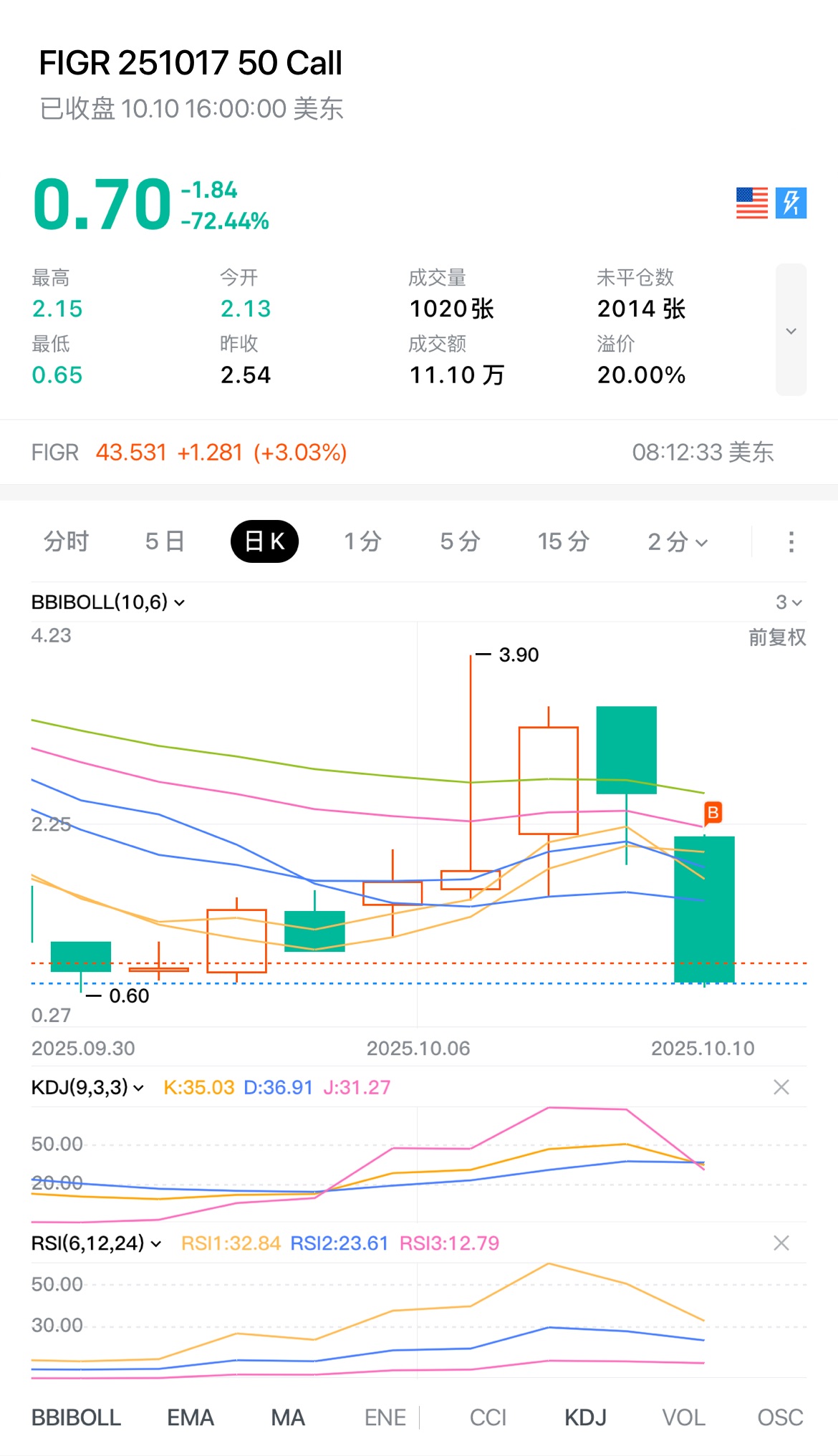The width and height of the screenshot is (838, 1456).
Task: Open the FIGR underlying stock quote
Action: [x=189, y=453]
